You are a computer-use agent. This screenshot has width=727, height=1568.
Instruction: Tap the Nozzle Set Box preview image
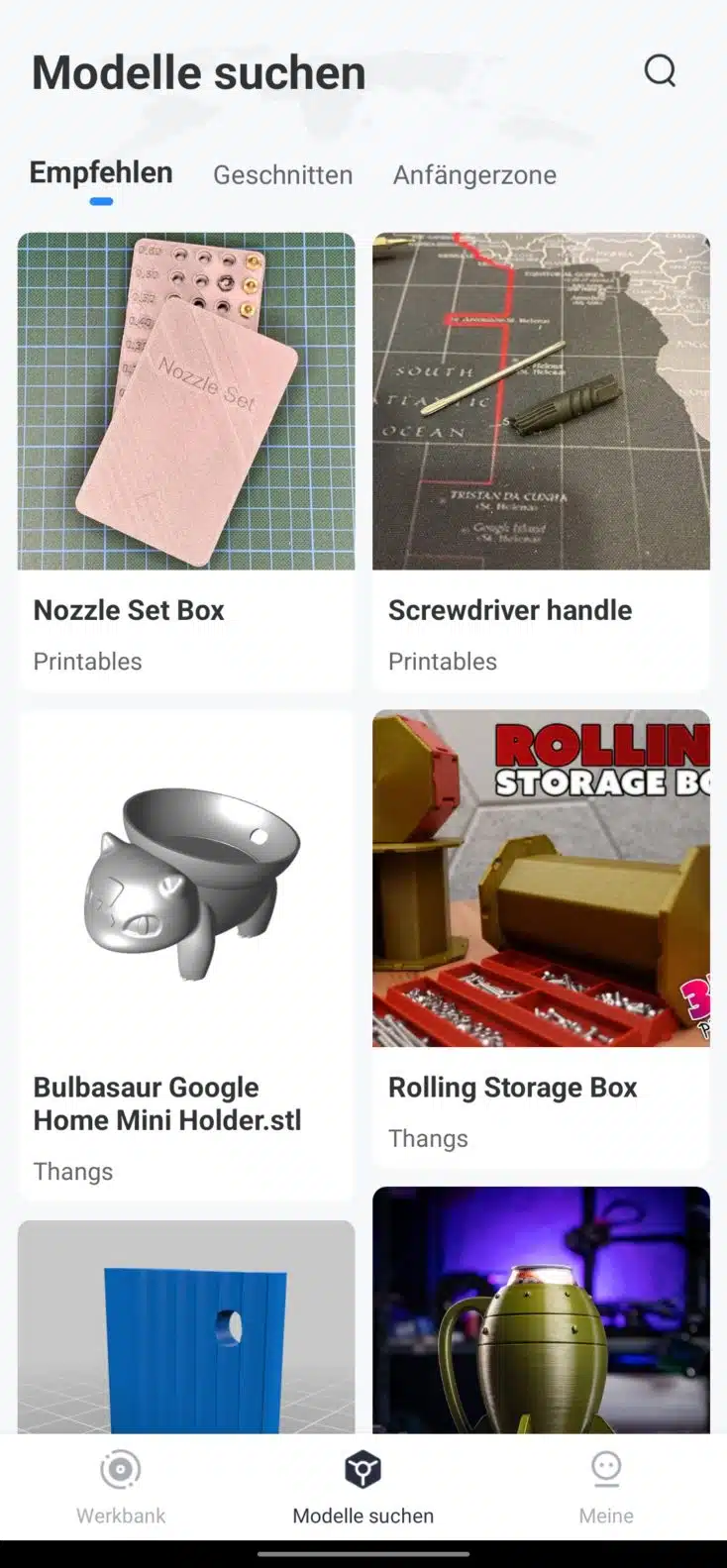pyautogui.click(x=186, y=401)
